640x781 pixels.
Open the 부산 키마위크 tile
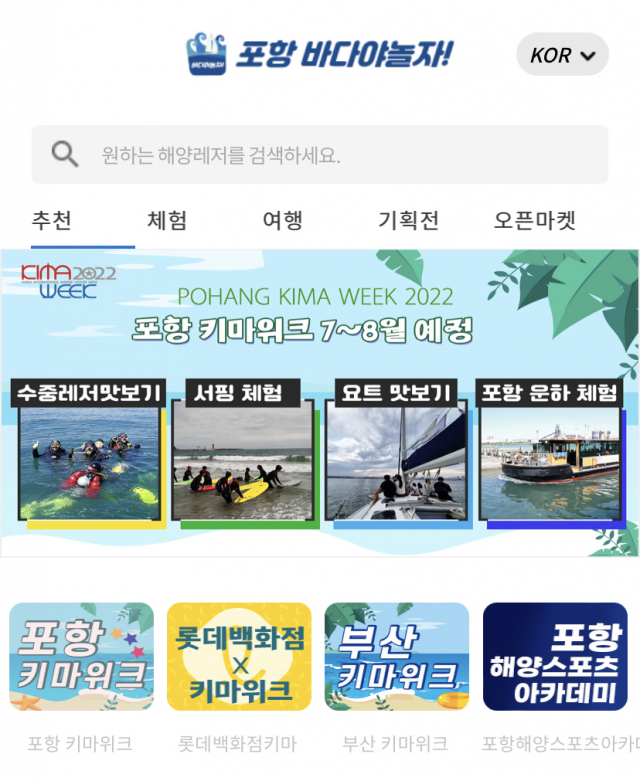[396, 656]
